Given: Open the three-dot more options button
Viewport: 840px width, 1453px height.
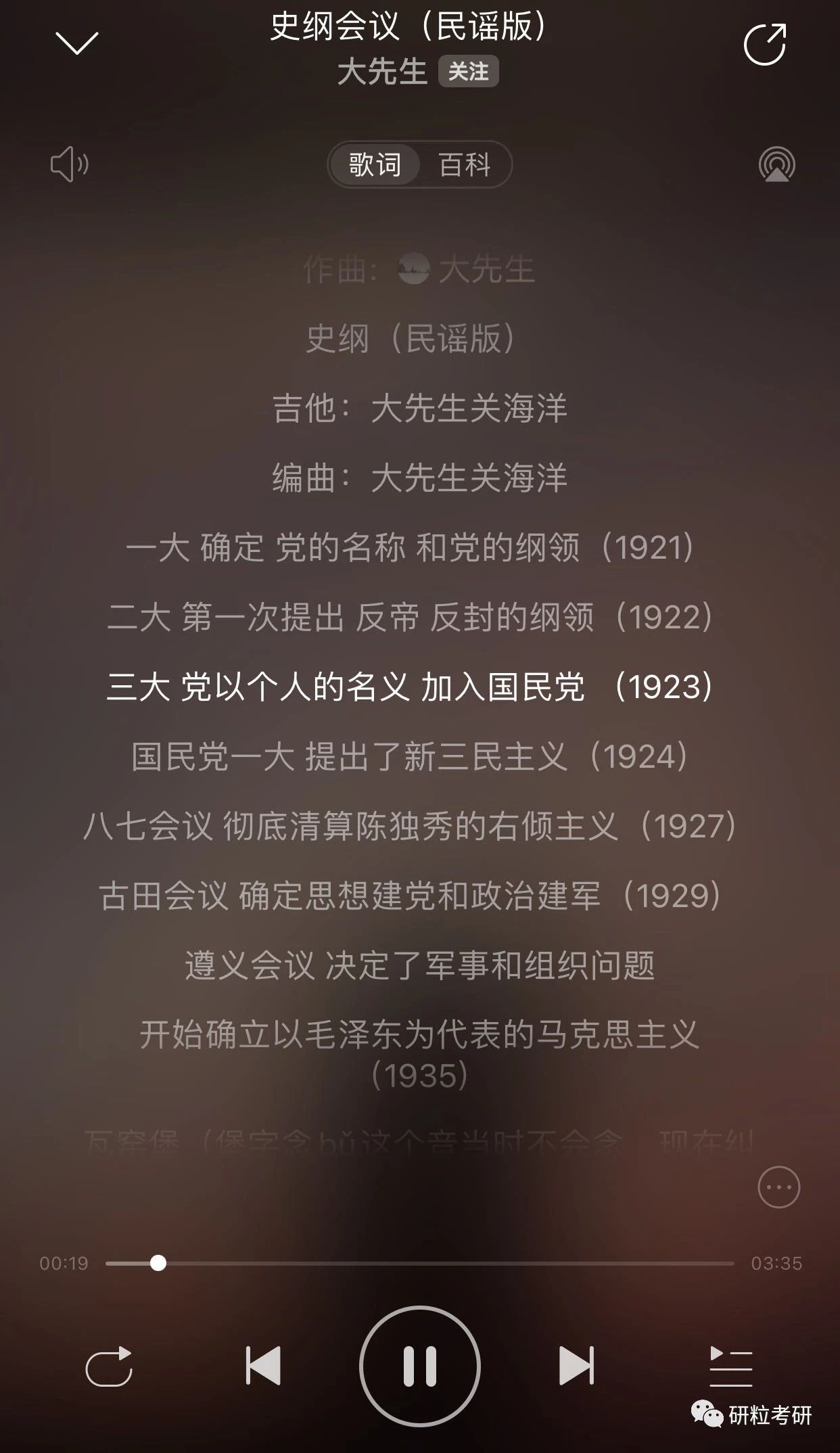Looking at the screenshot, I should click(x=778, y=1186).
